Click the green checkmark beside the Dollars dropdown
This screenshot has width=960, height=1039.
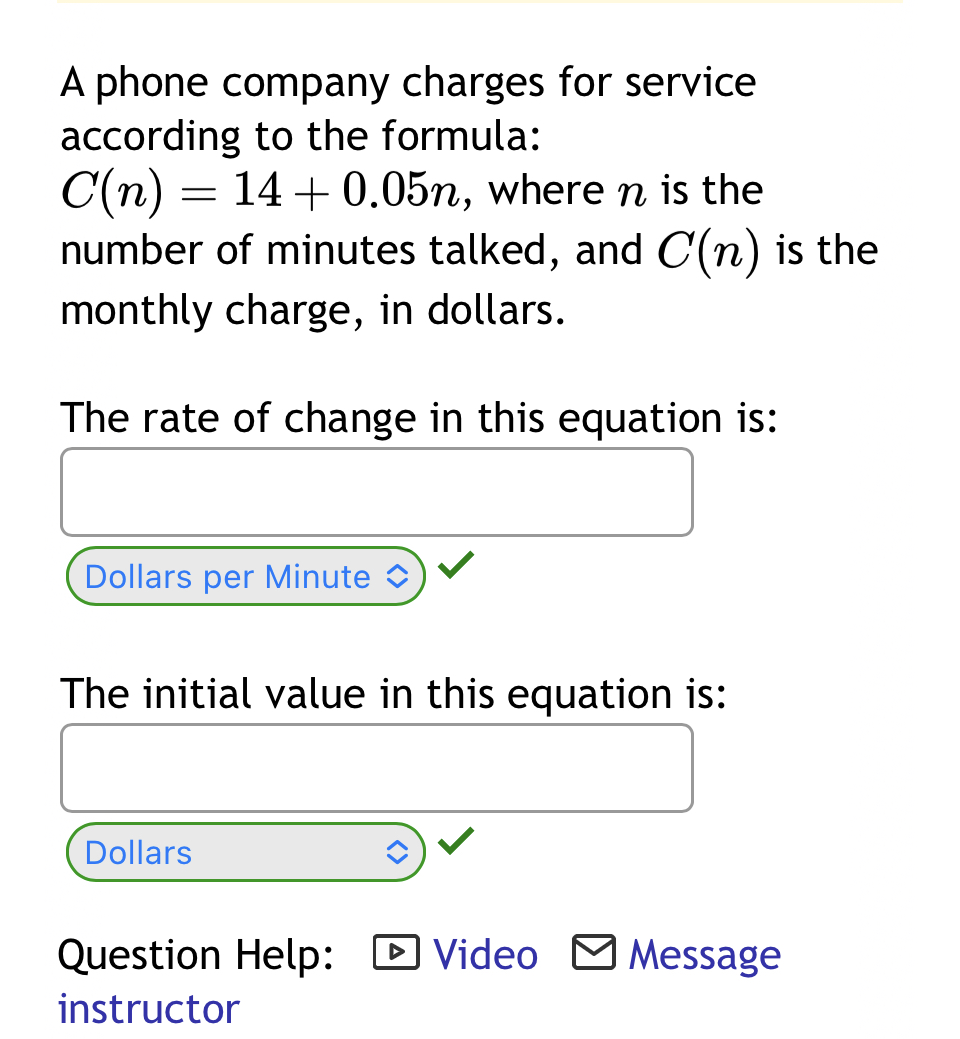(x=455, y=843)
